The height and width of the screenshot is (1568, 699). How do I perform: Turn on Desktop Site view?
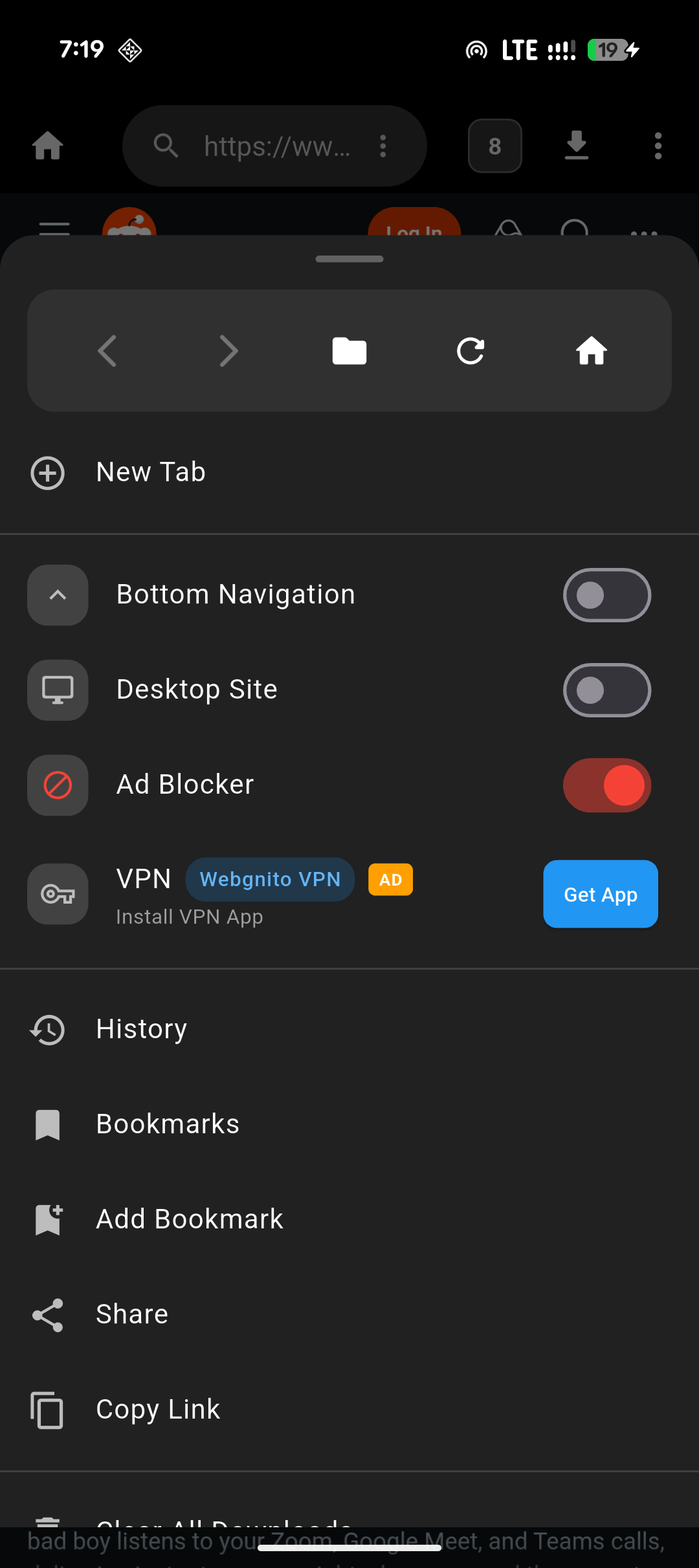606,690
